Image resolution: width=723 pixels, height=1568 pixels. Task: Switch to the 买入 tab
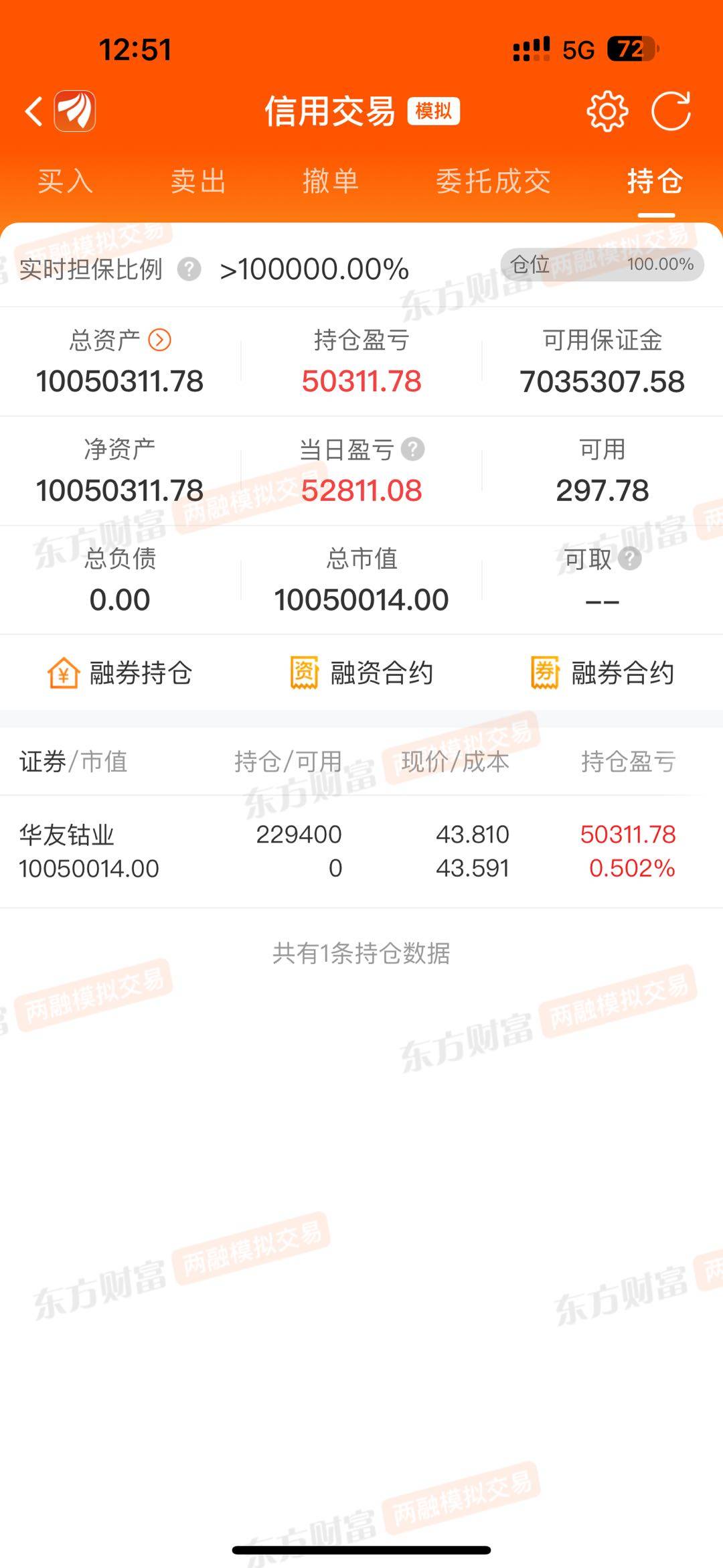(x=65, y=182)
